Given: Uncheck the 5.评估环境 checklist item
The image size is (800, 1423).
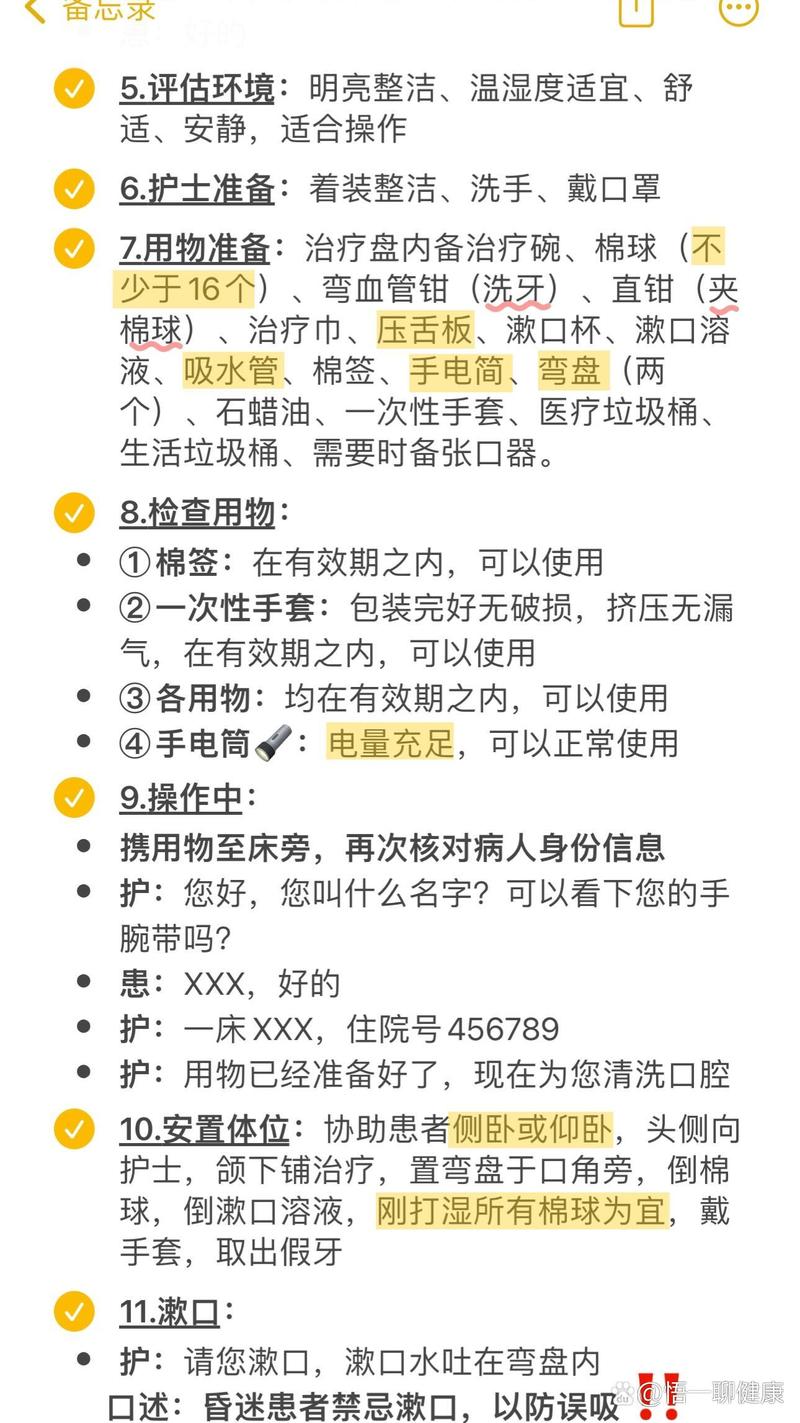Looking at the screenshot, I should click(74, 89).
